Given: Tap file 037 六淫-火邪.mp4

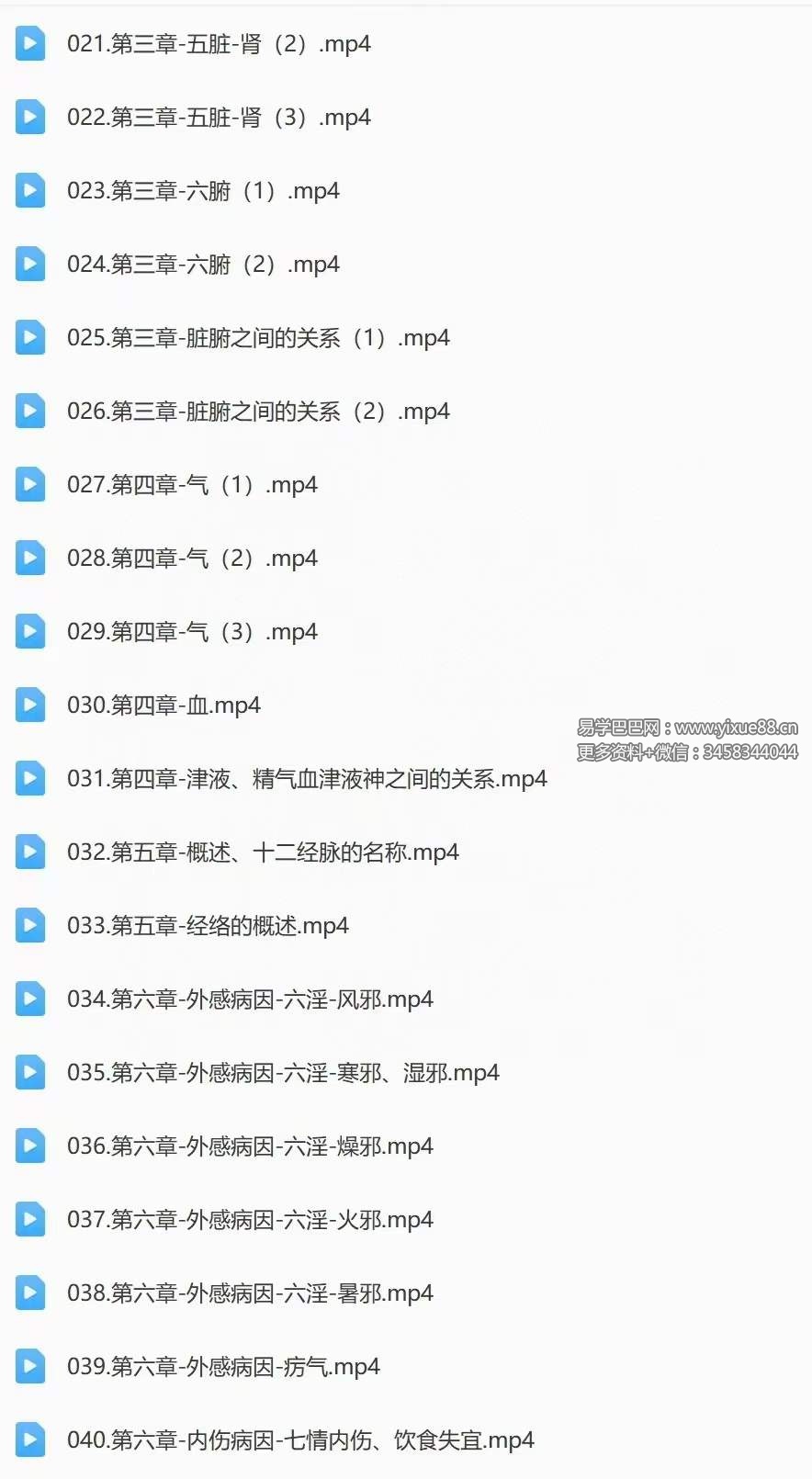Looking at the screenshot, I should (x=250, y=1220).
